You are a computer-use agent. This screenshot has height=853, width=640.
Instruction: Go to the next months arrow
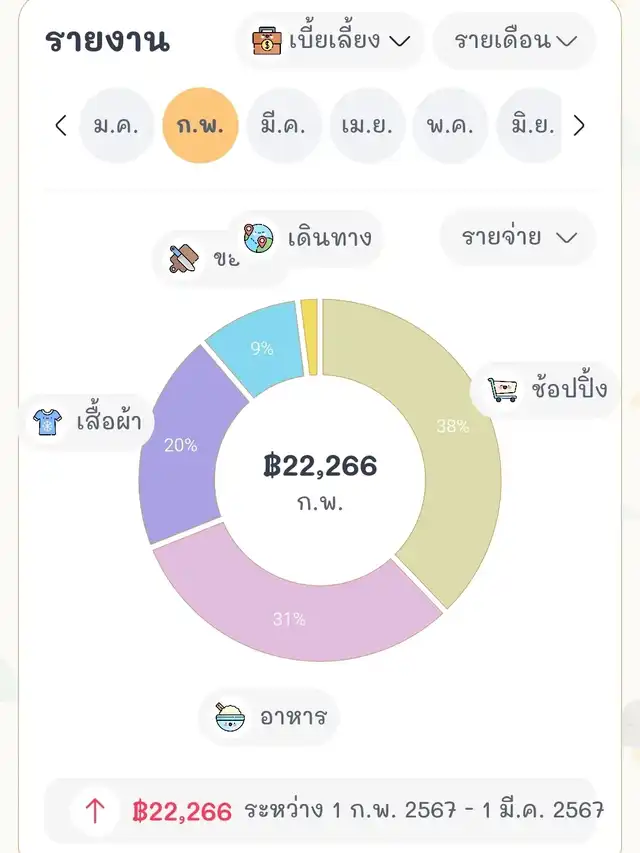[578, 126]
